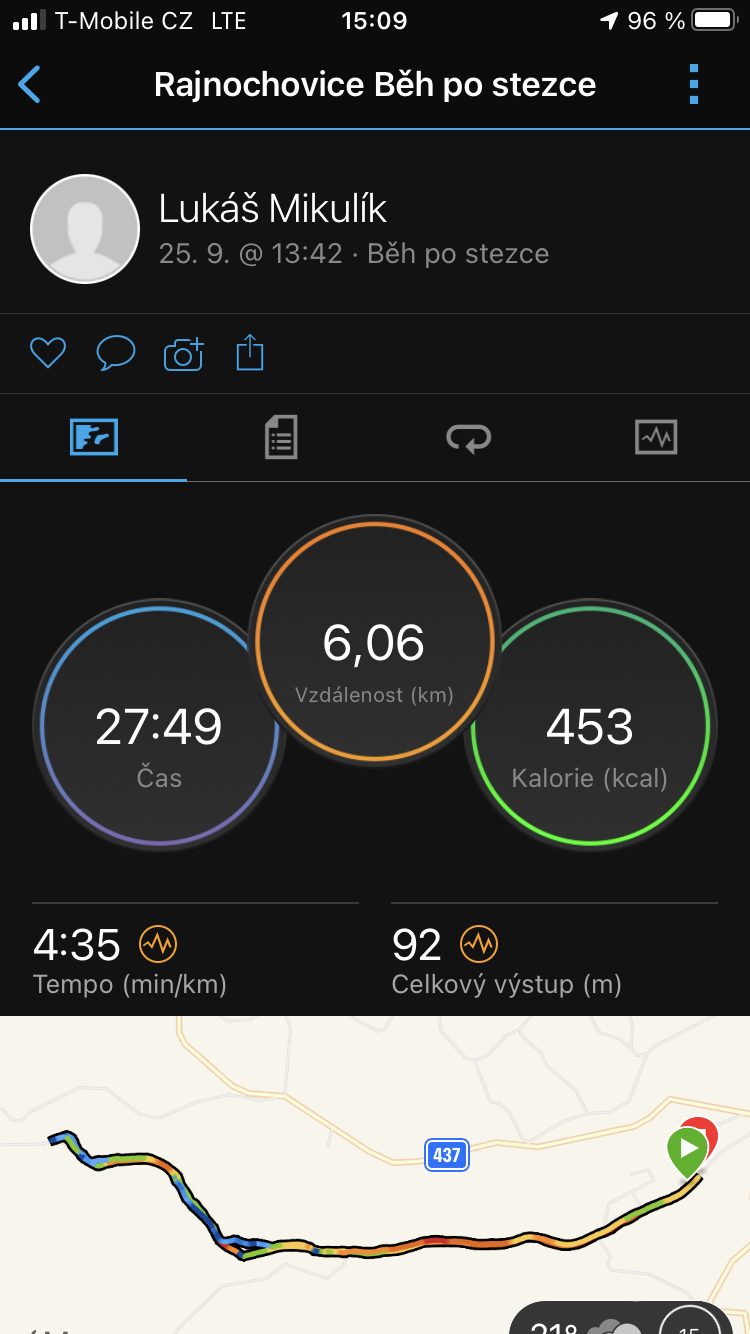Add a photo with the camera icon

184,353
